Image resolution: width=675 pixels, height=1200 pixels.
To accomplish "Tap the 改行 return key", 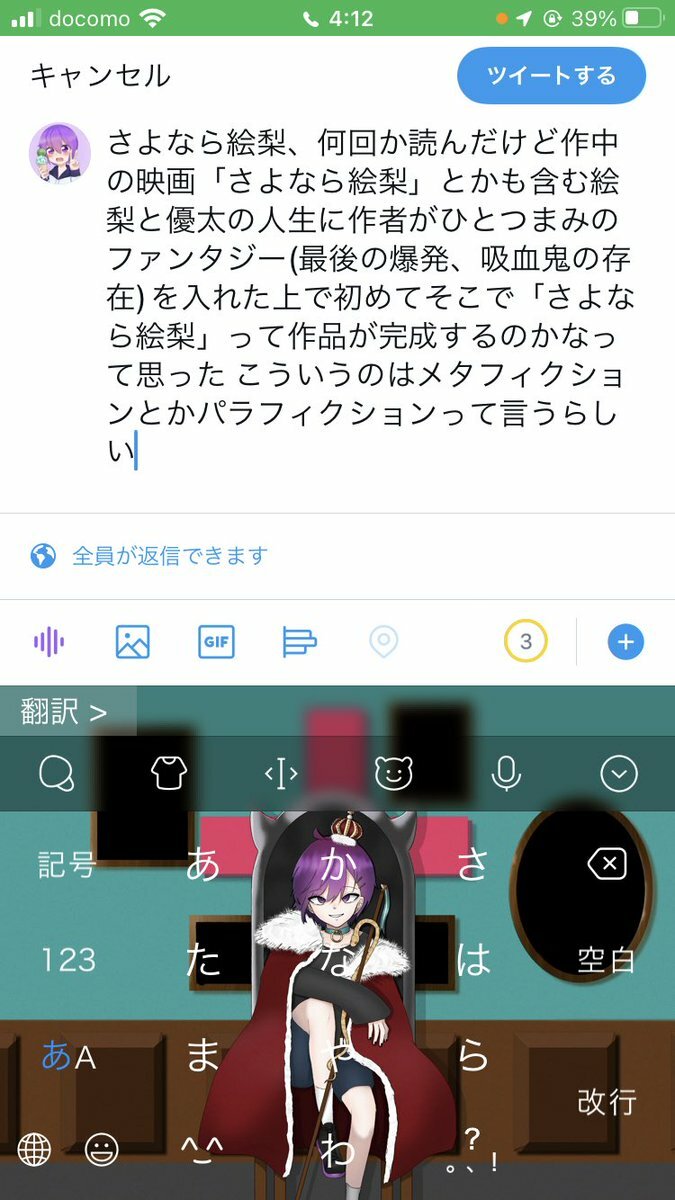I will click(x=607, y=1102).
